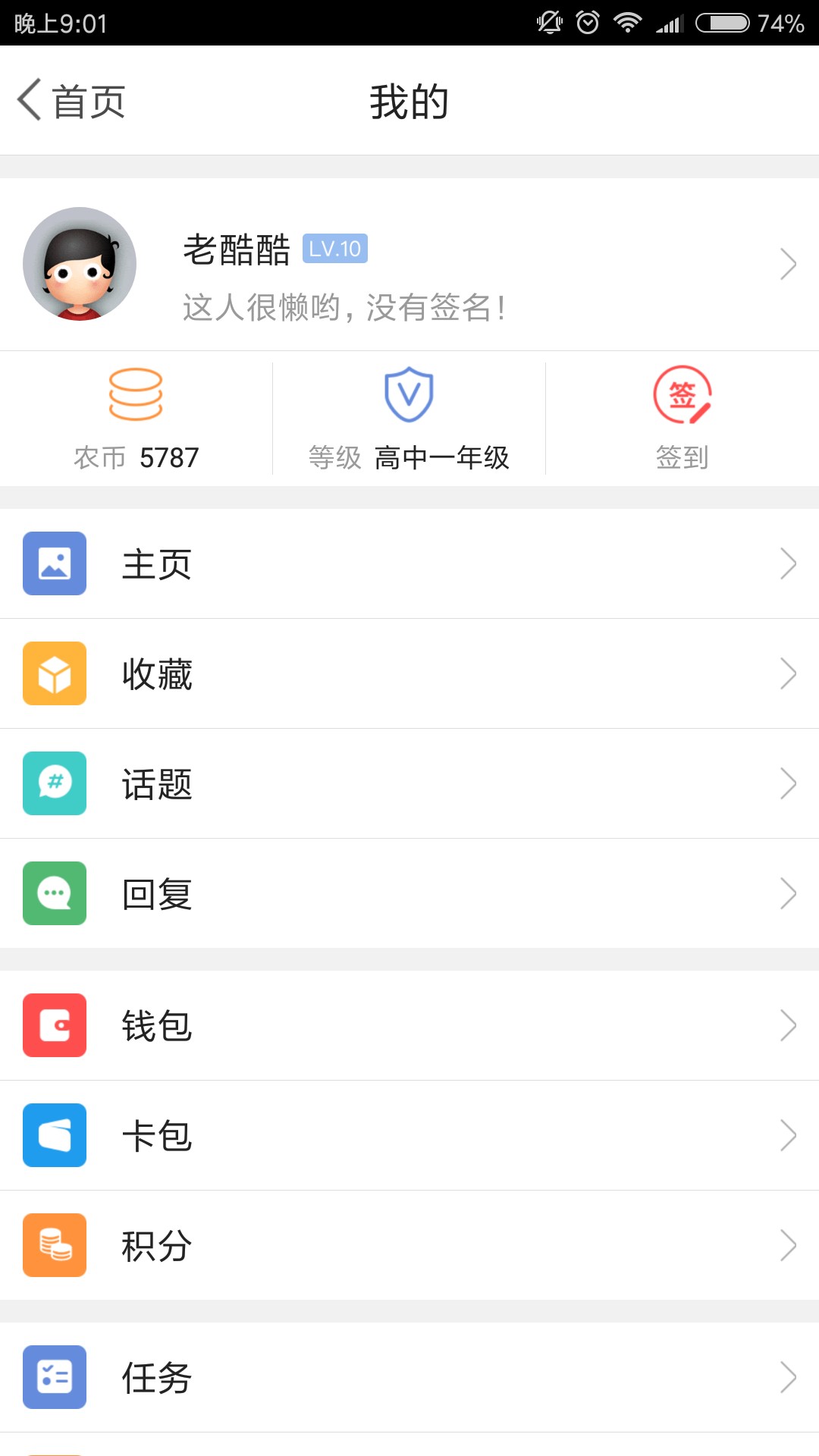This screenshot has width=819, height=1456.
Task: Open the 主页 row
Action: (x=409, y=563)
